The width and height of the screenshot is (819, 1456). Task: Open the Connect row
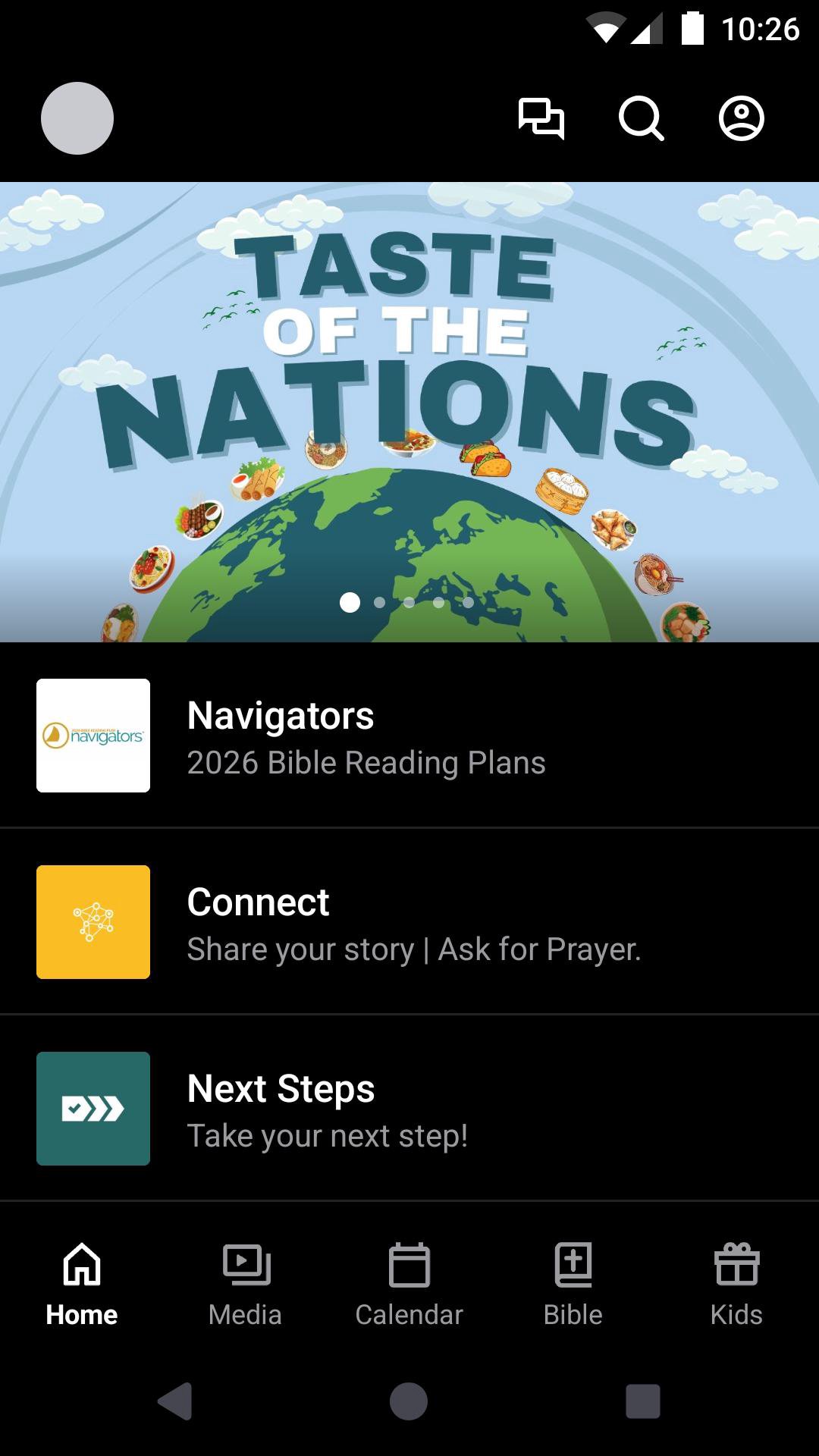coord(409,922)
